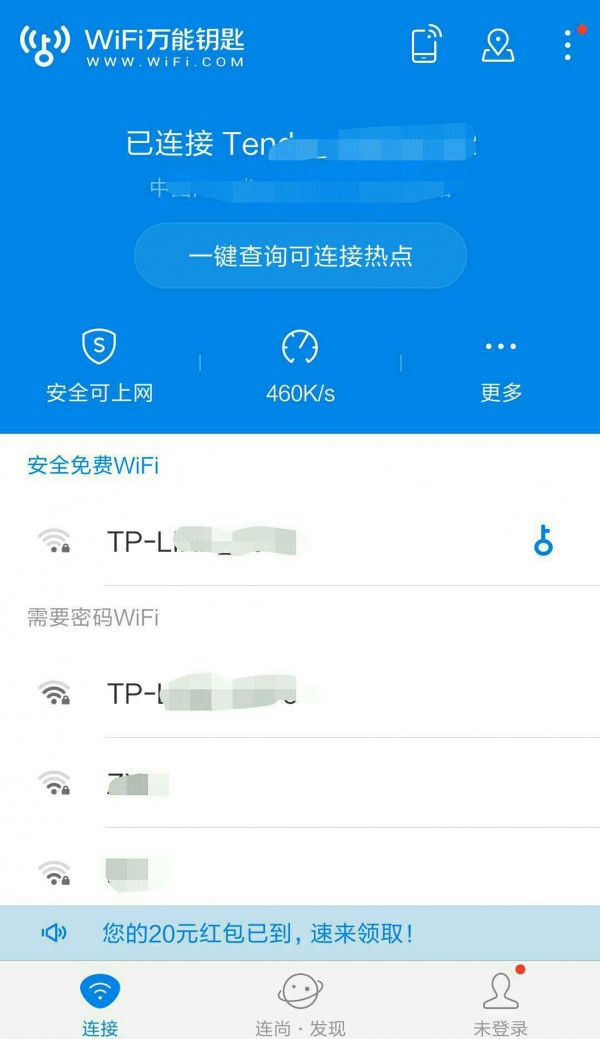600x1039 pixels.
Task: Open the map location icon
Action: click(x=497, y=45)
